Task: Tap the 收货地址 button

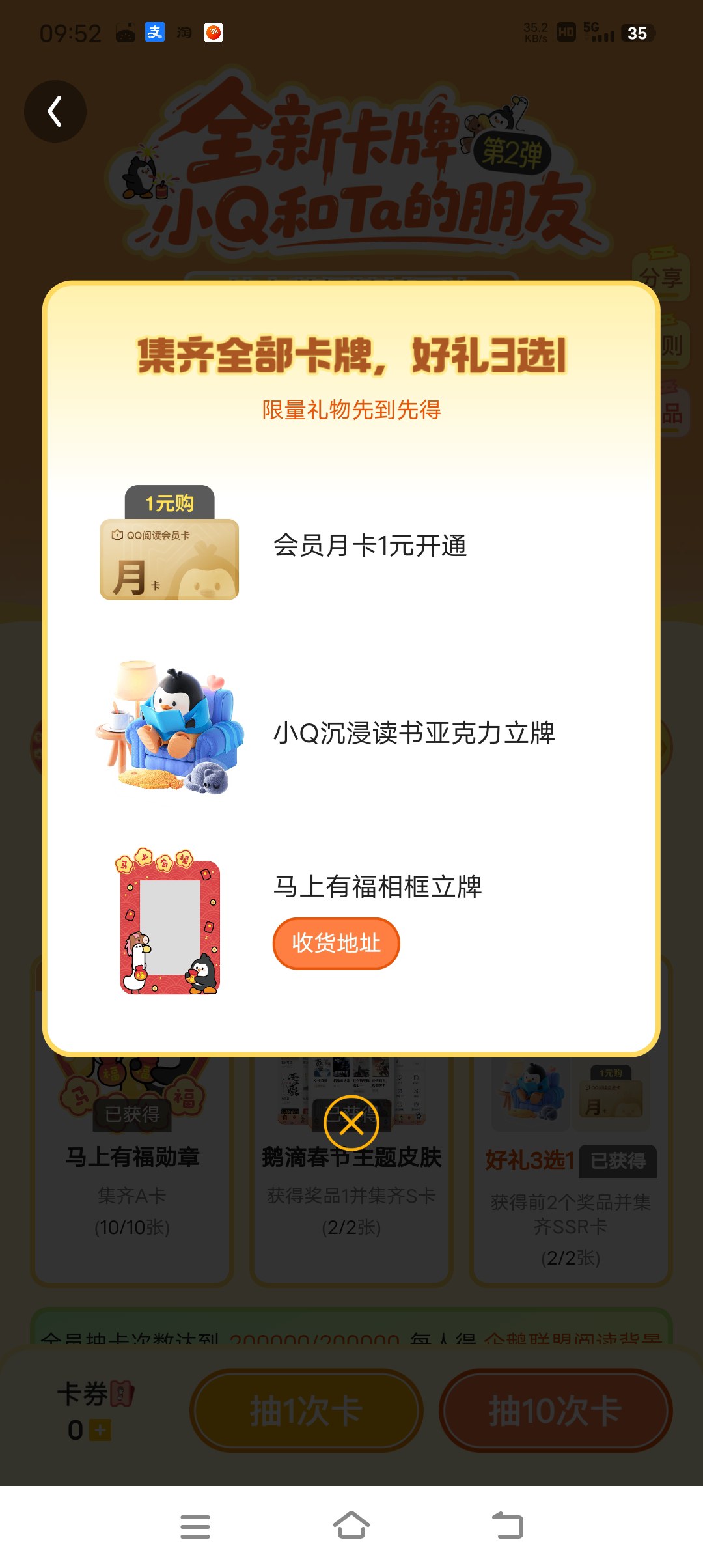Action: (336, 943)
